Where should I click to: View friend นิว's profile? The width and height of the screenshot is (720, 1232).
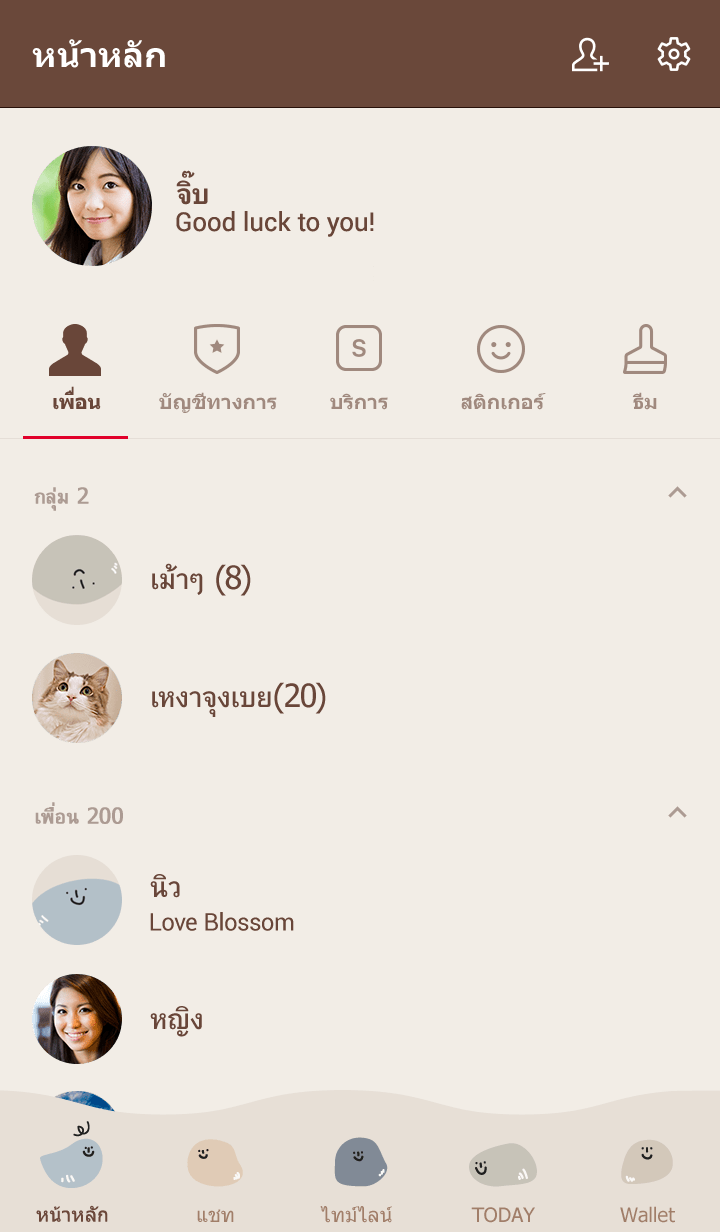(x=220, y=903)
